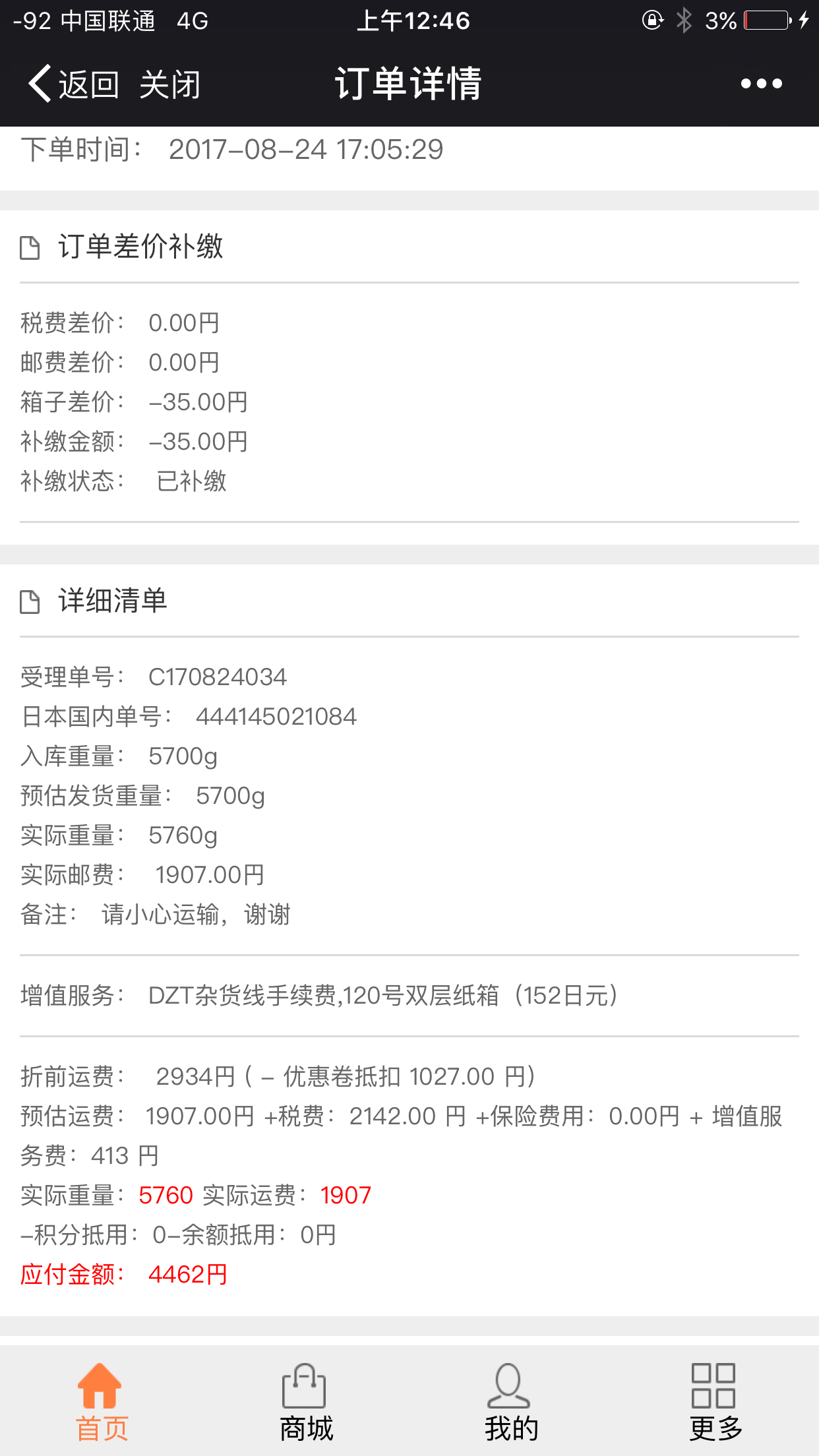Go to the 我的 tab
The height and width of the screenshot is (1456, 819).
[511, 1403]
